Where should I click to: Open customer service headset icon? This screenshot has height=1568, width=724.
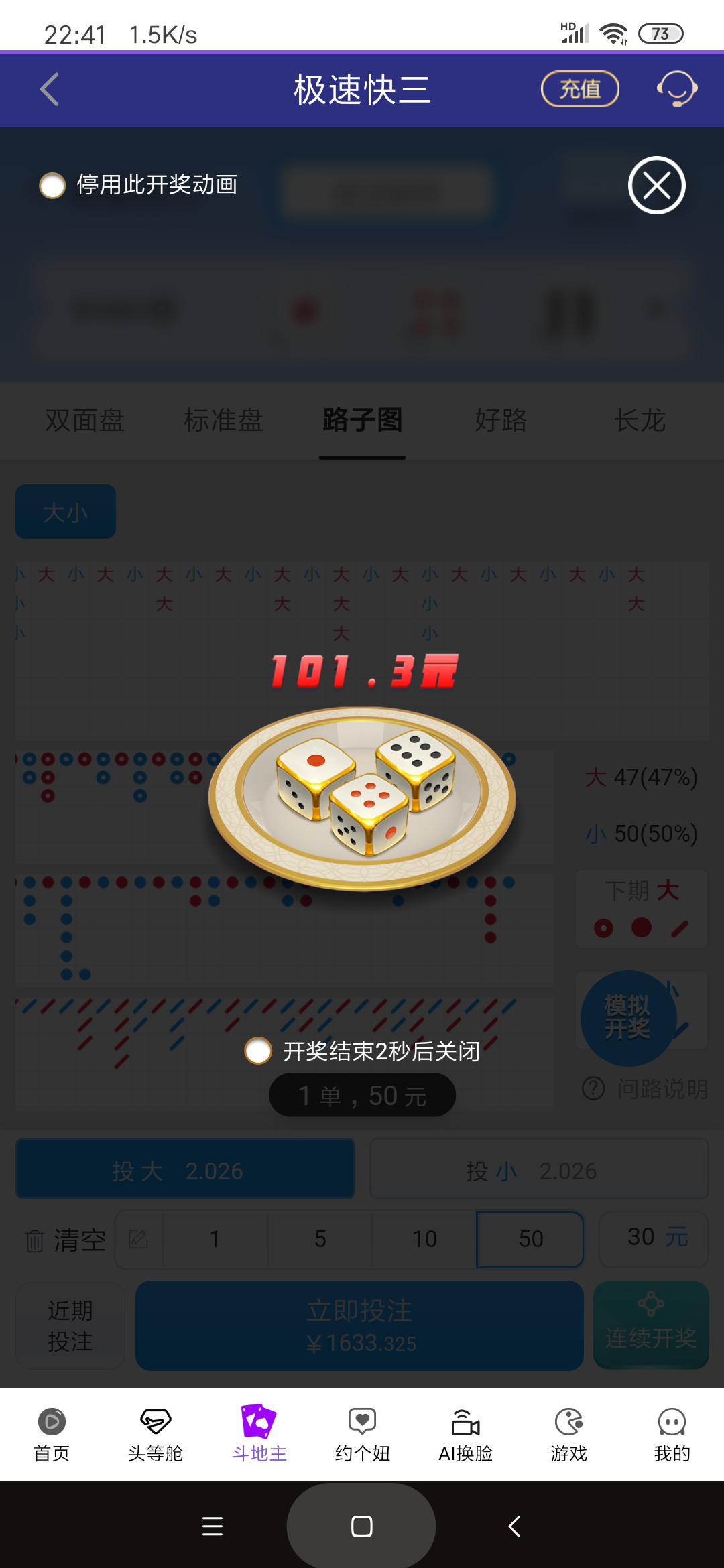(676, 89)
